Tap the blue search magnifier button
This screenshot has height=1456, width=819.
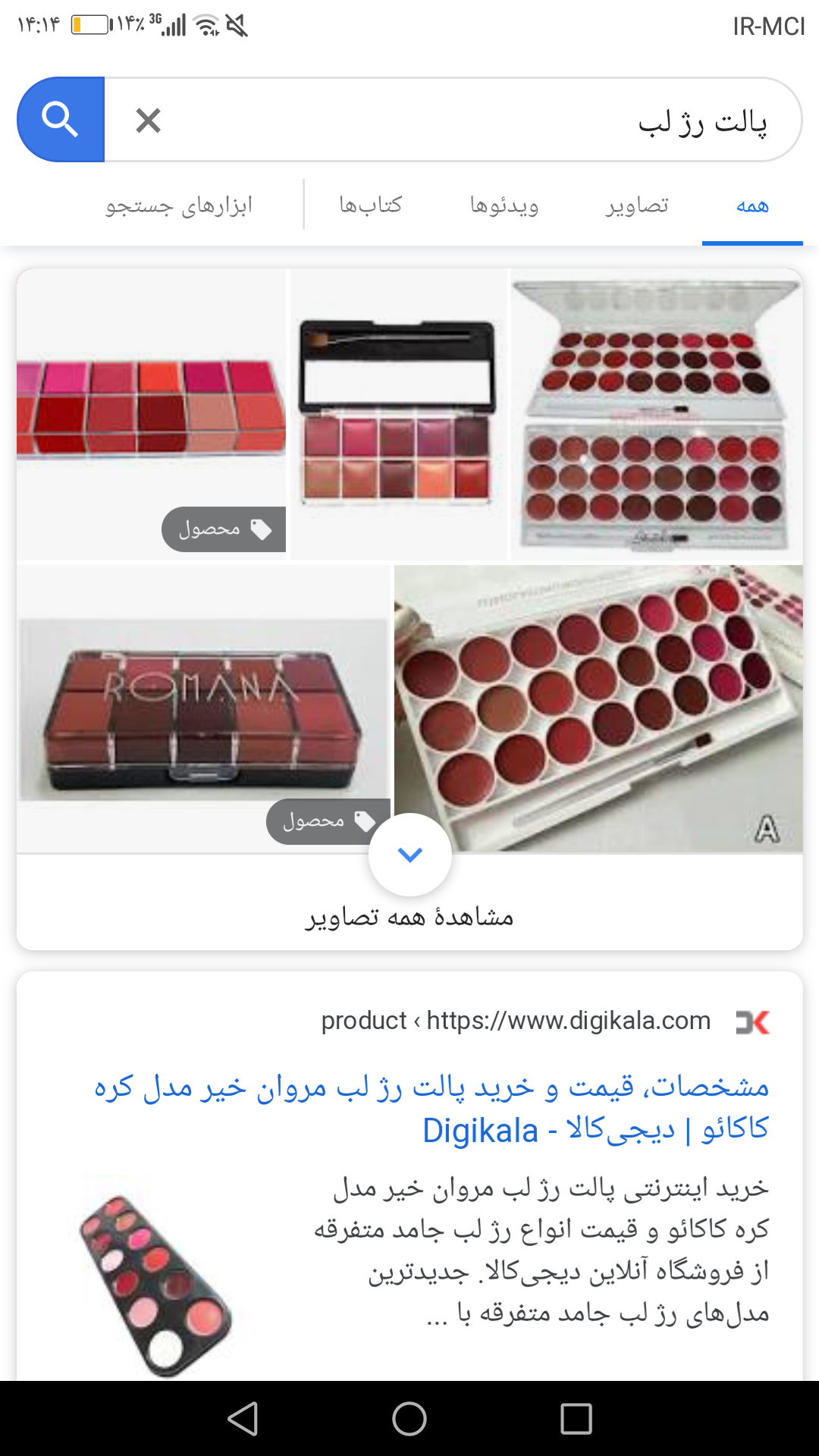tap(61, 120)
